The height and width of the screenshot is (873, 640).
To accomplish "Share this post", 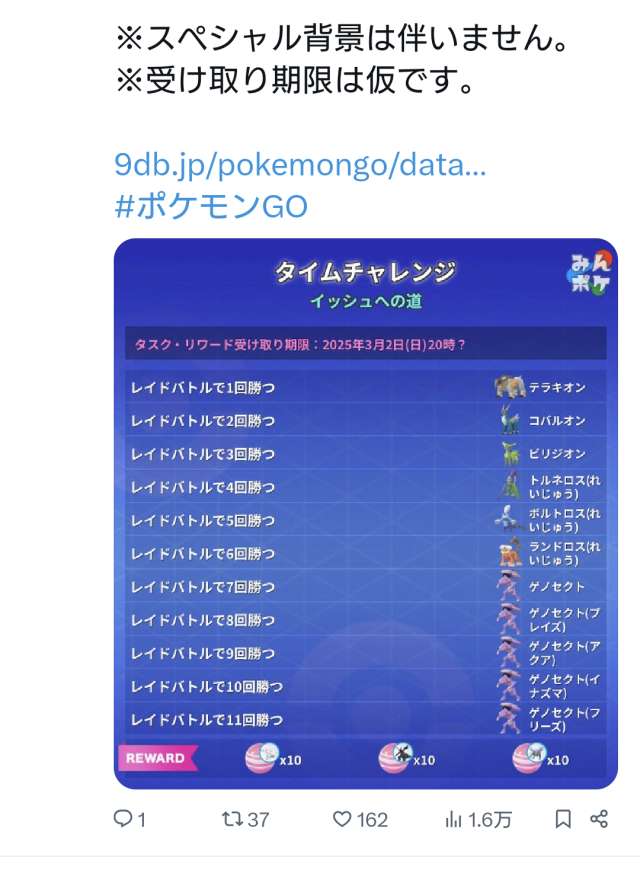I will coord(599,819).
